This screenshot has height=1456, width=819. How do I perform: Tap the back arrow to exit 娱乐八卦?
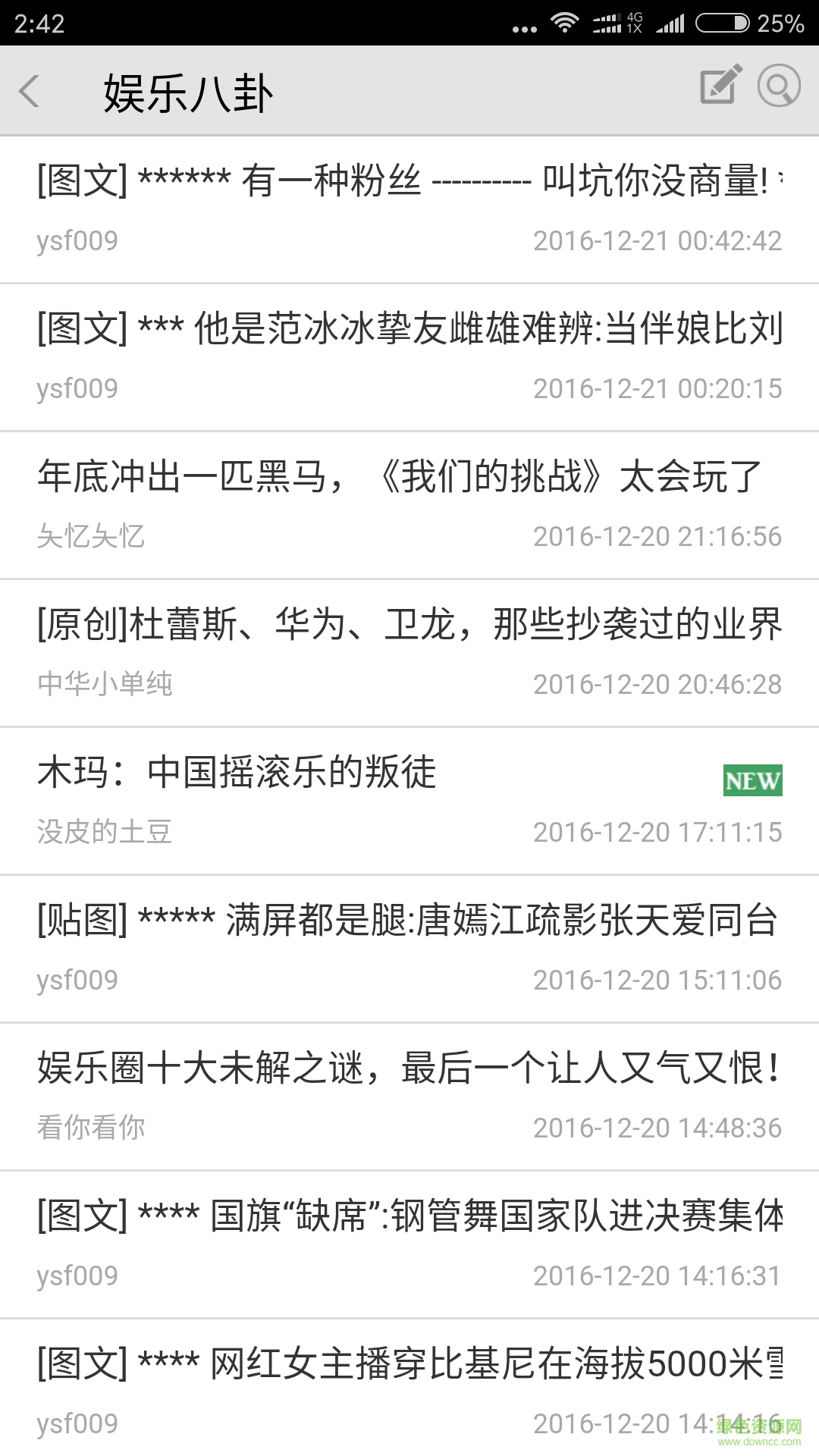(30, 91)
